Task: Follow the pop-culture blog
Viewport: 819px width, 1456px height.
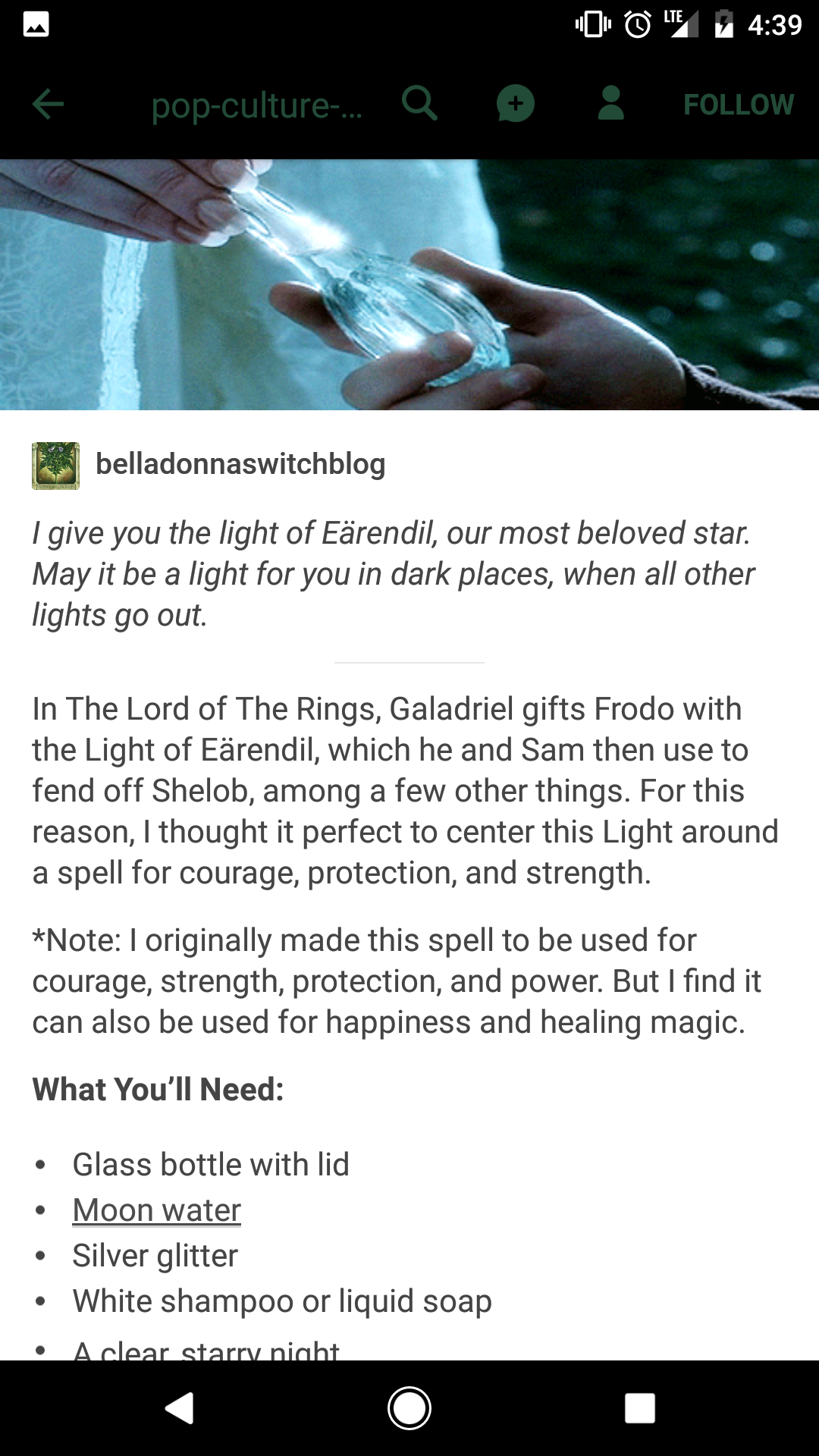Action: [x=739, y=104]
